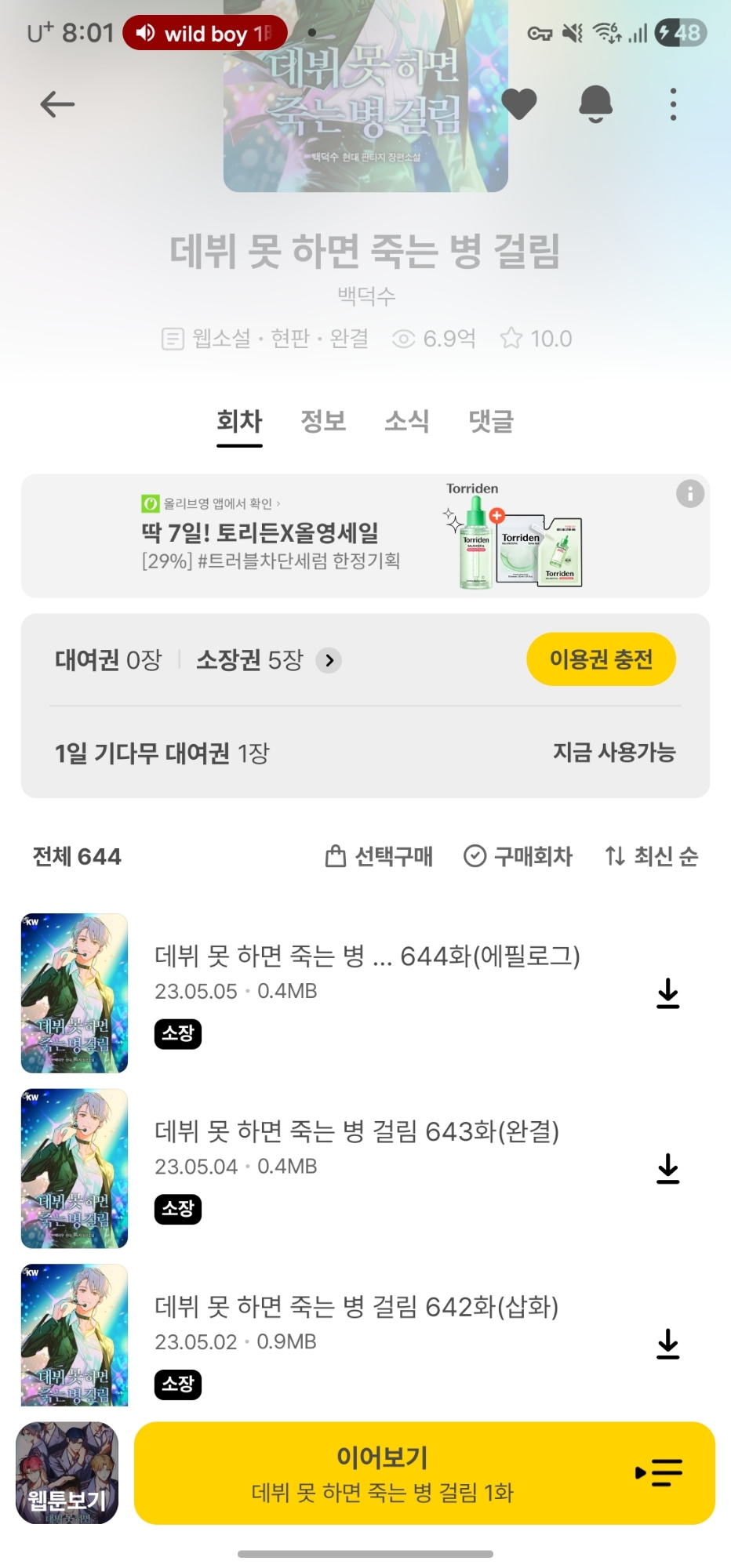
Task: Open the 댓글 tab
Action: 491,421
